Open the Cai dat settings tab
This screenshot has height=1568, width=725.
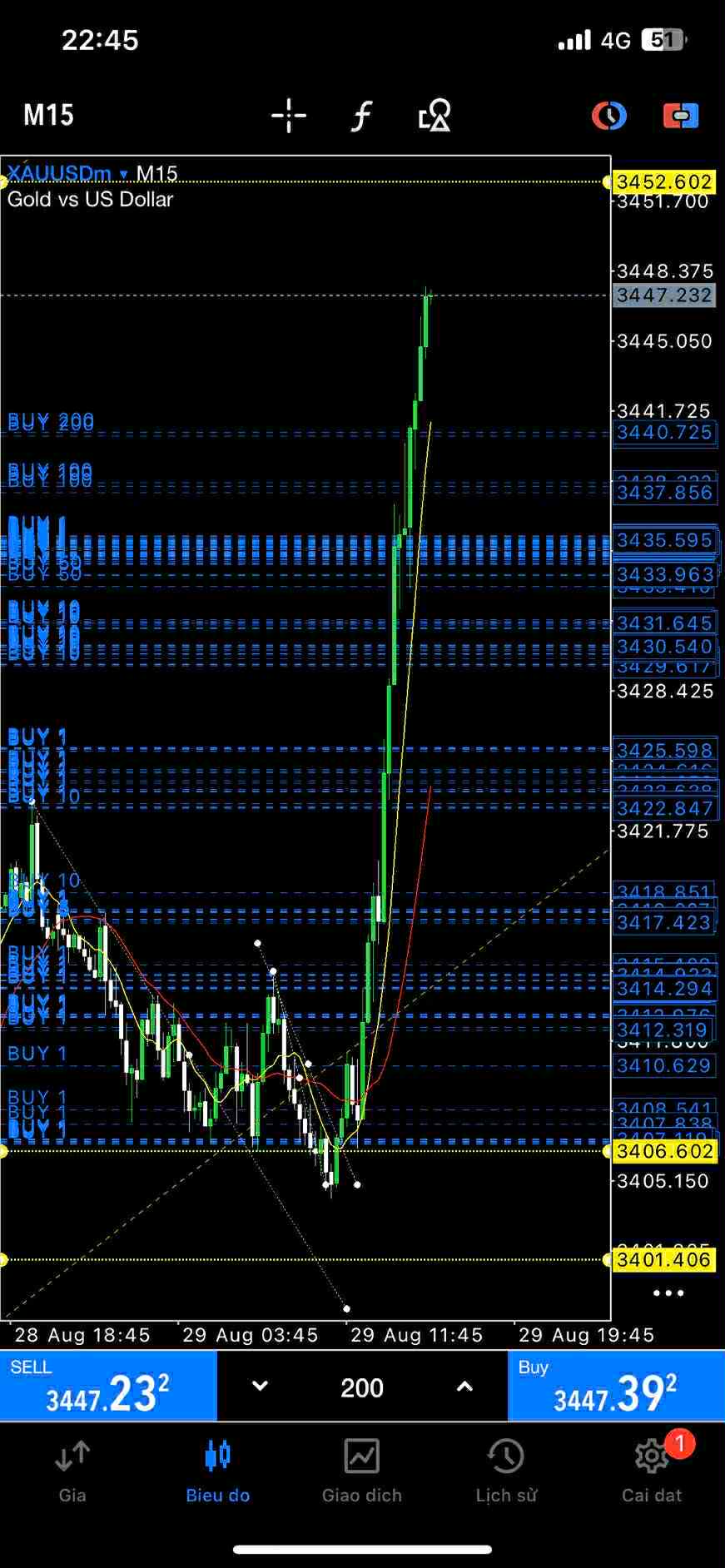point(652,1471)
